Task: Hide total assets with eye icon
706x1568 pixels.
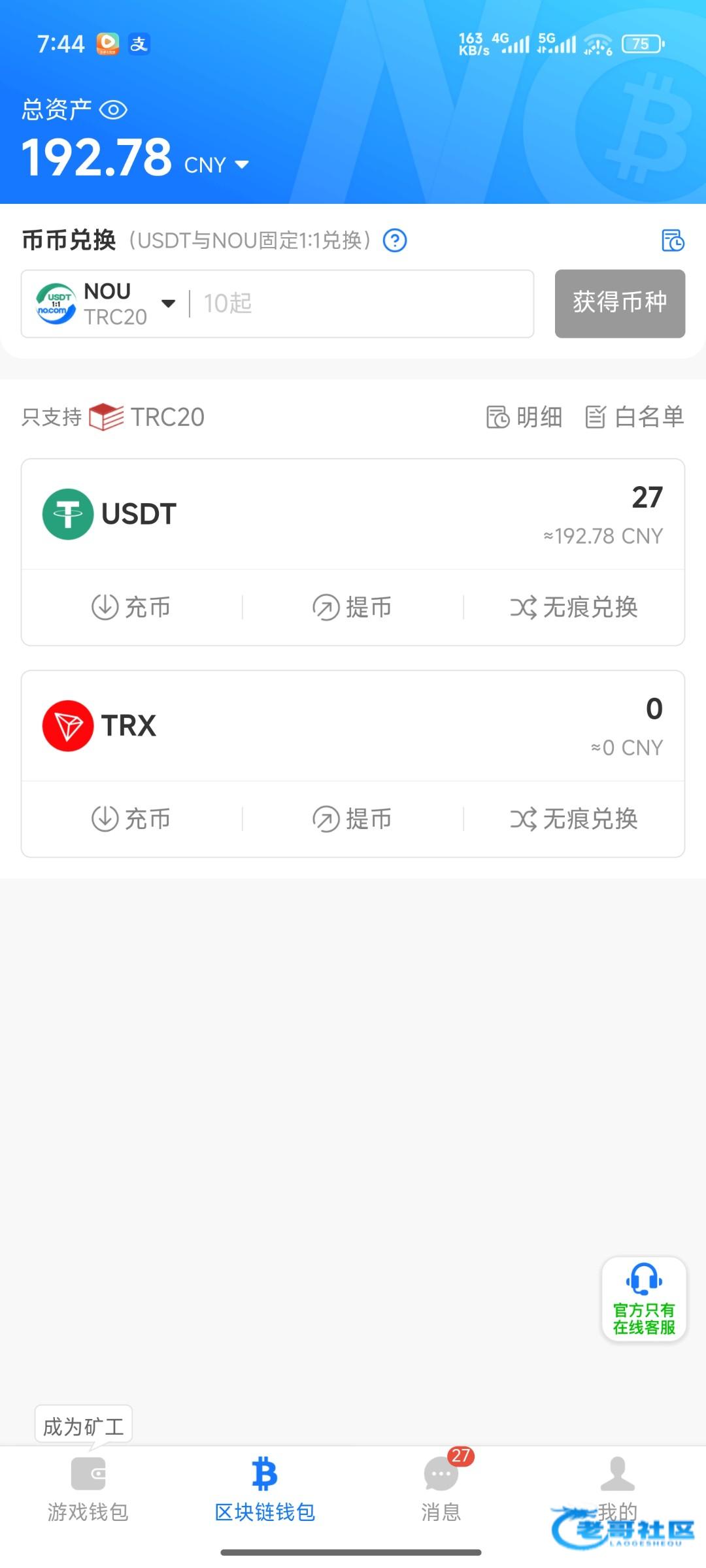Action: [x=113, y=110]
